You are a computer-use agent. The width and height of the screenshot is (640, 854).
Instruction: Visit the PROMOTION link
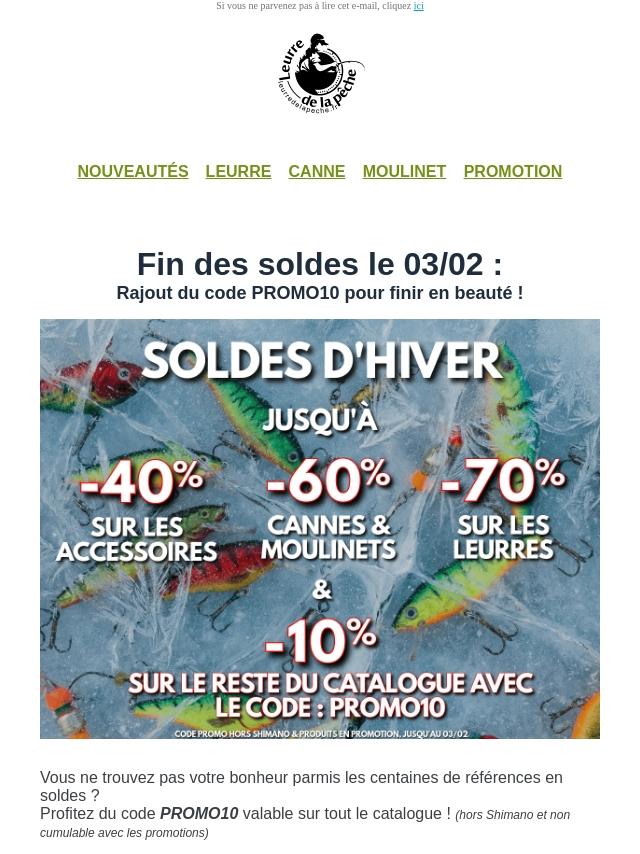click(x=512, y=172)
